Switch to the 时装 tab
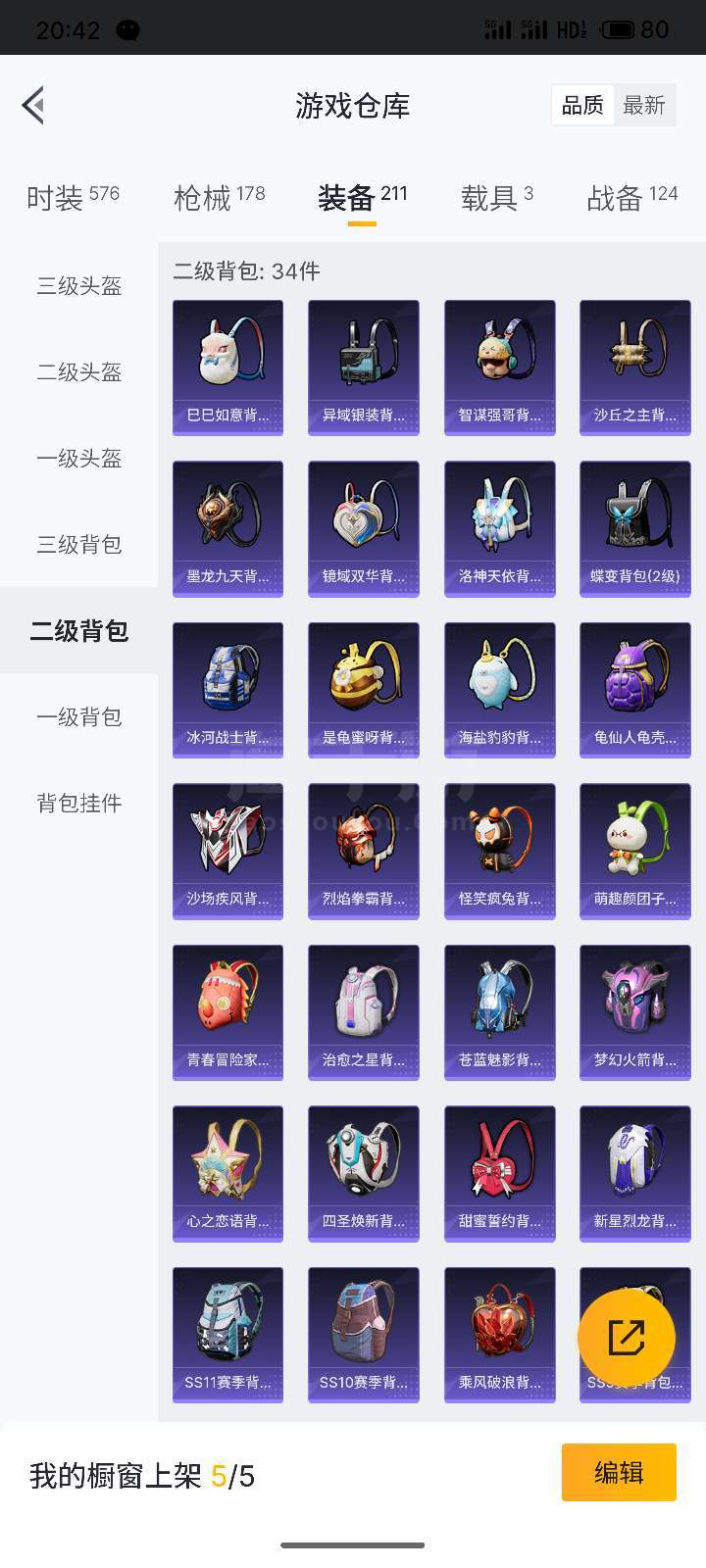706x1568 pixels. click(73, 197)
